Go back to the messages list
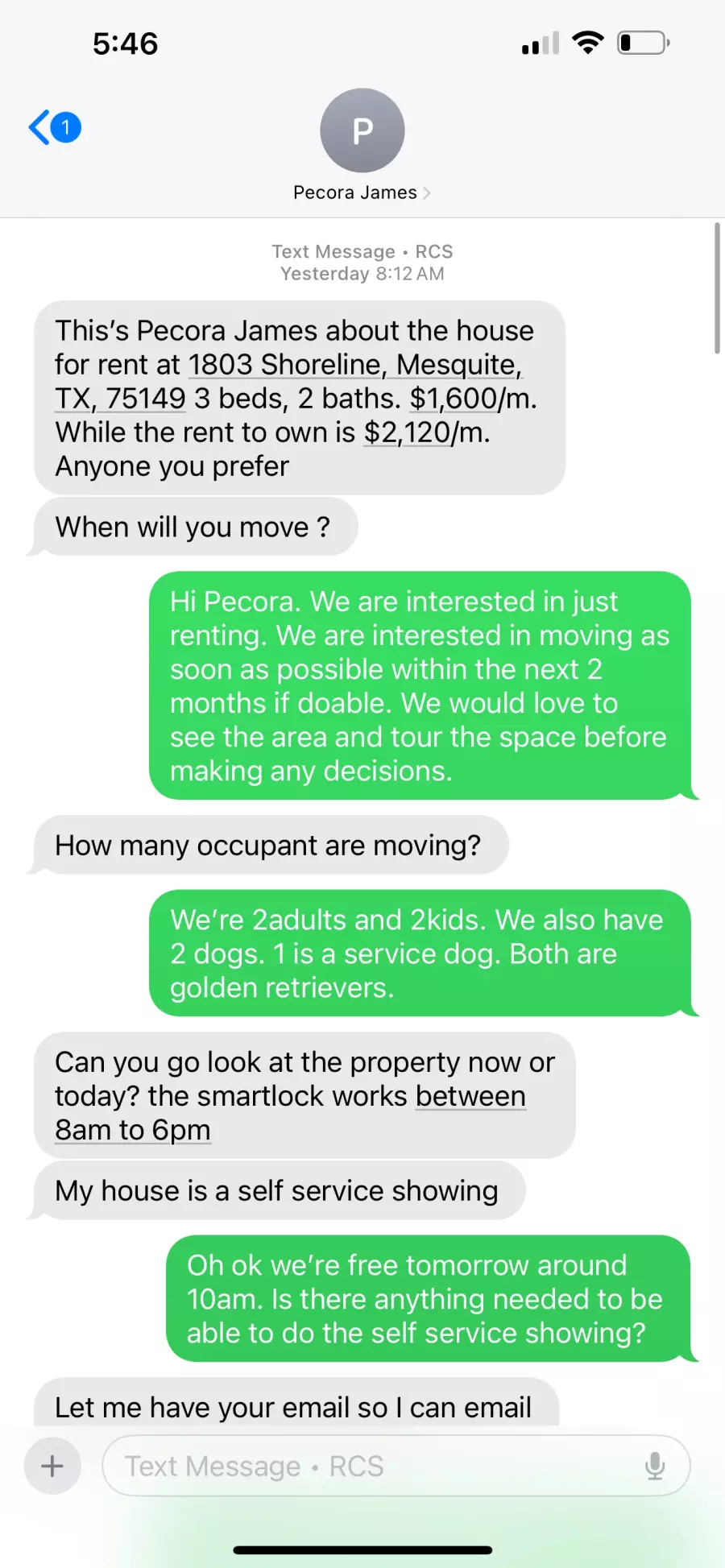 pyautogui.click(x=53, y=127)
